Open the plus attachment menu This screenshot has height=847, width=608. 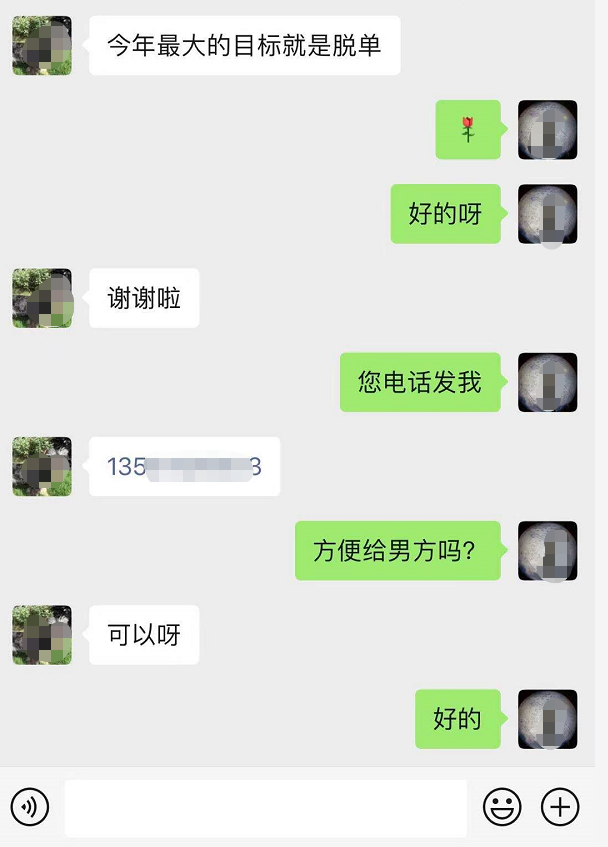(560, 806)
